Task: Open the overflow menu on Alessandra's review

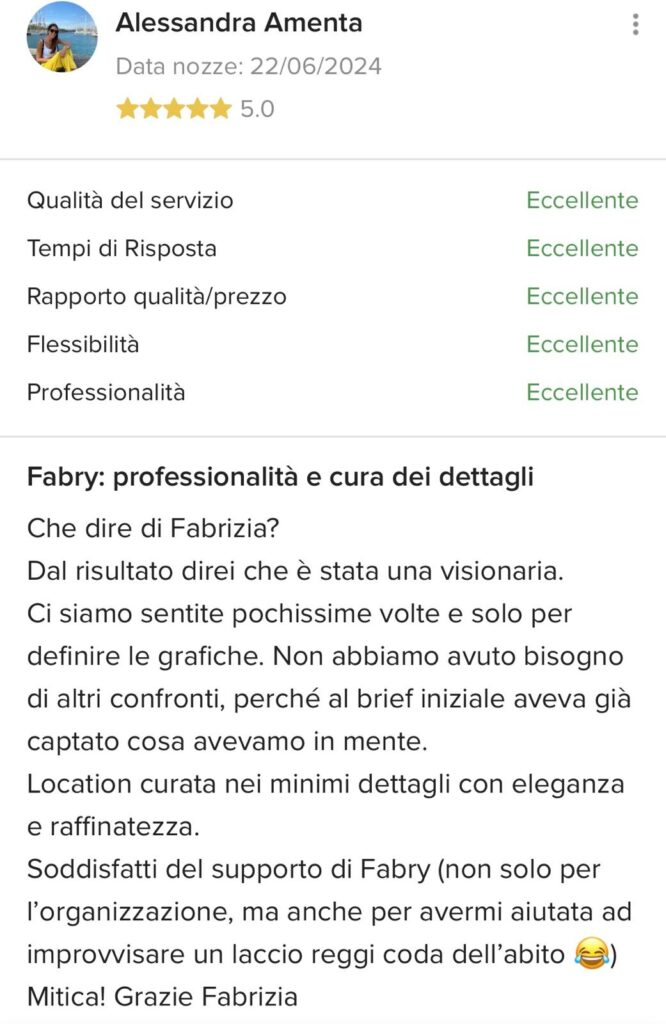Action: click(635, 25)
